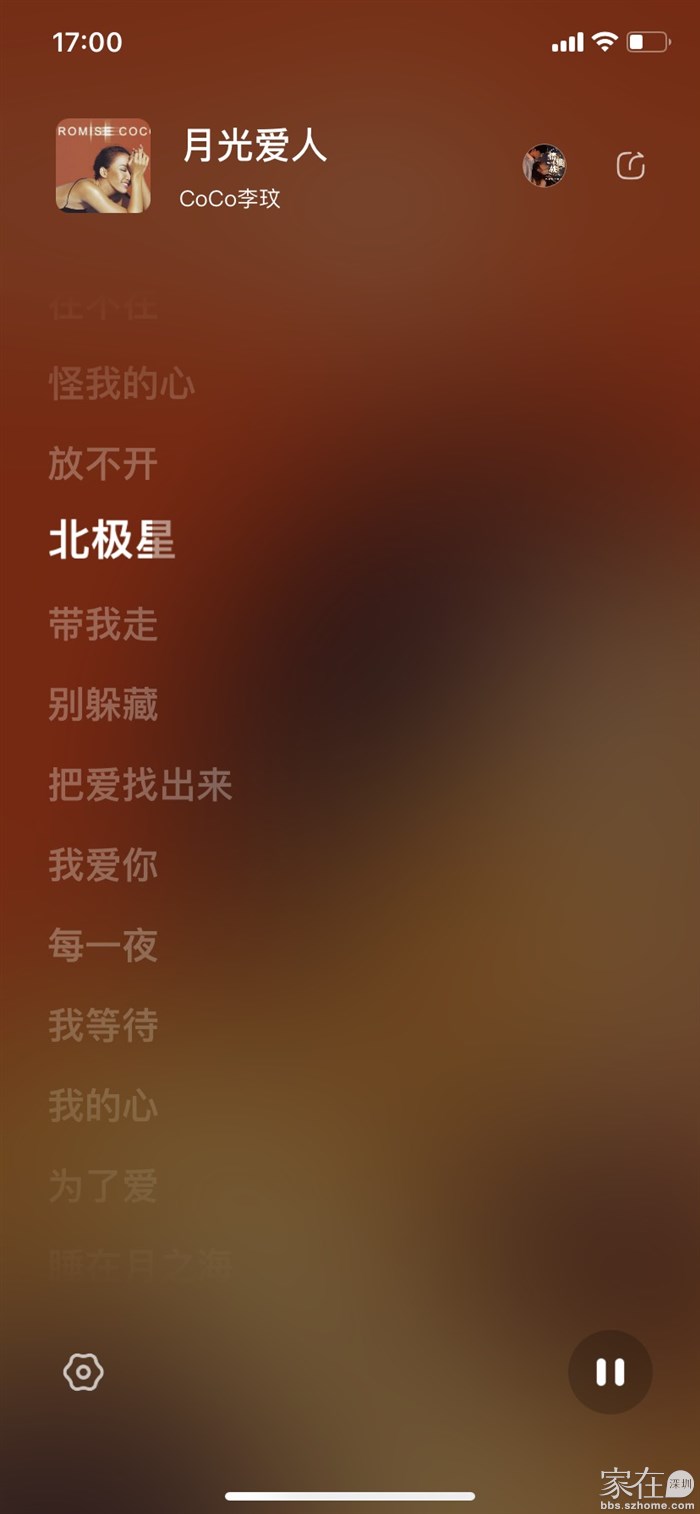Viewport: 700px width, 1514px height.
Task: Pause the current song
Action: pos(610,1372)
